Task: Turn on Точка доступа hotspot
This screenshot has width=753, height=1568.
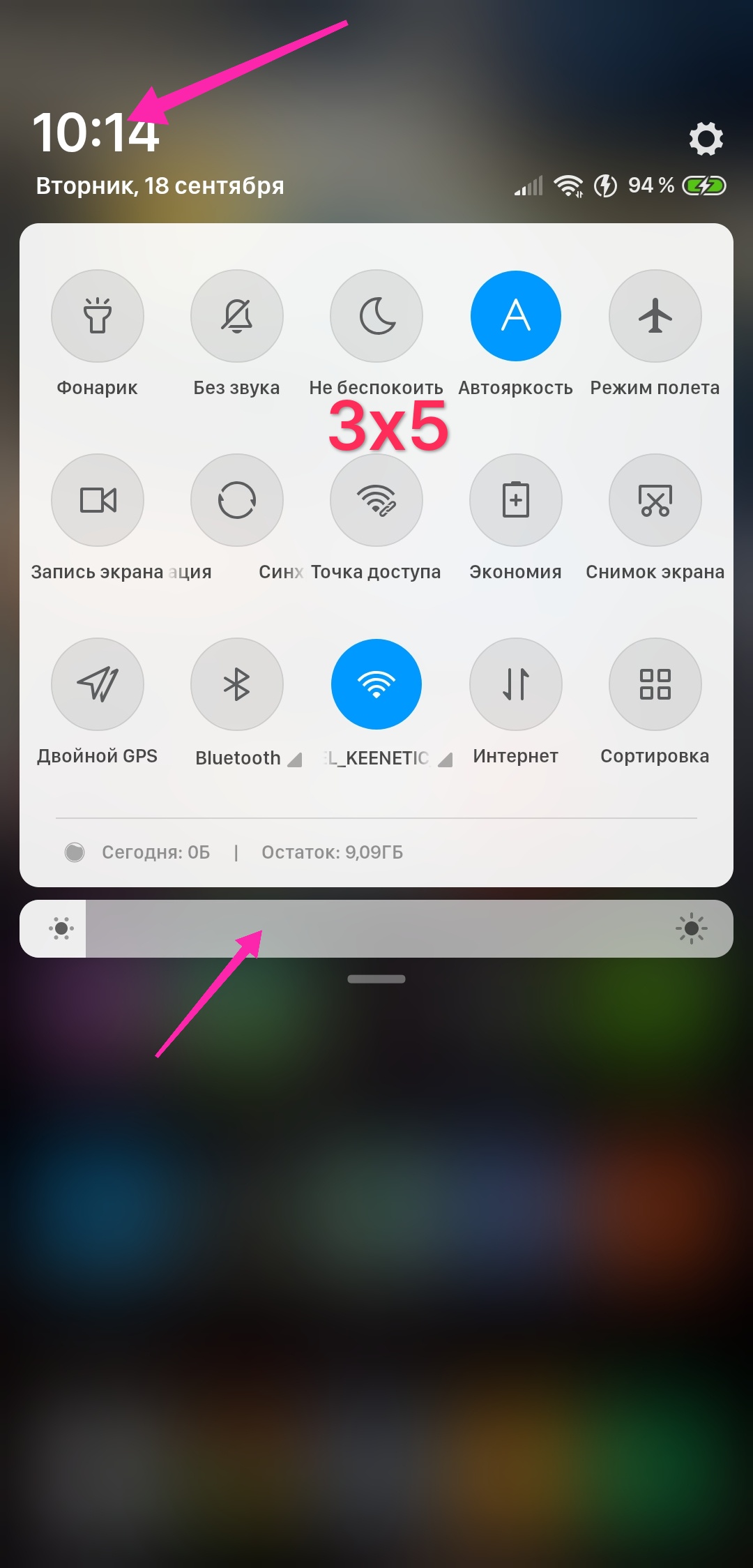Action: [x=376, y=500]
